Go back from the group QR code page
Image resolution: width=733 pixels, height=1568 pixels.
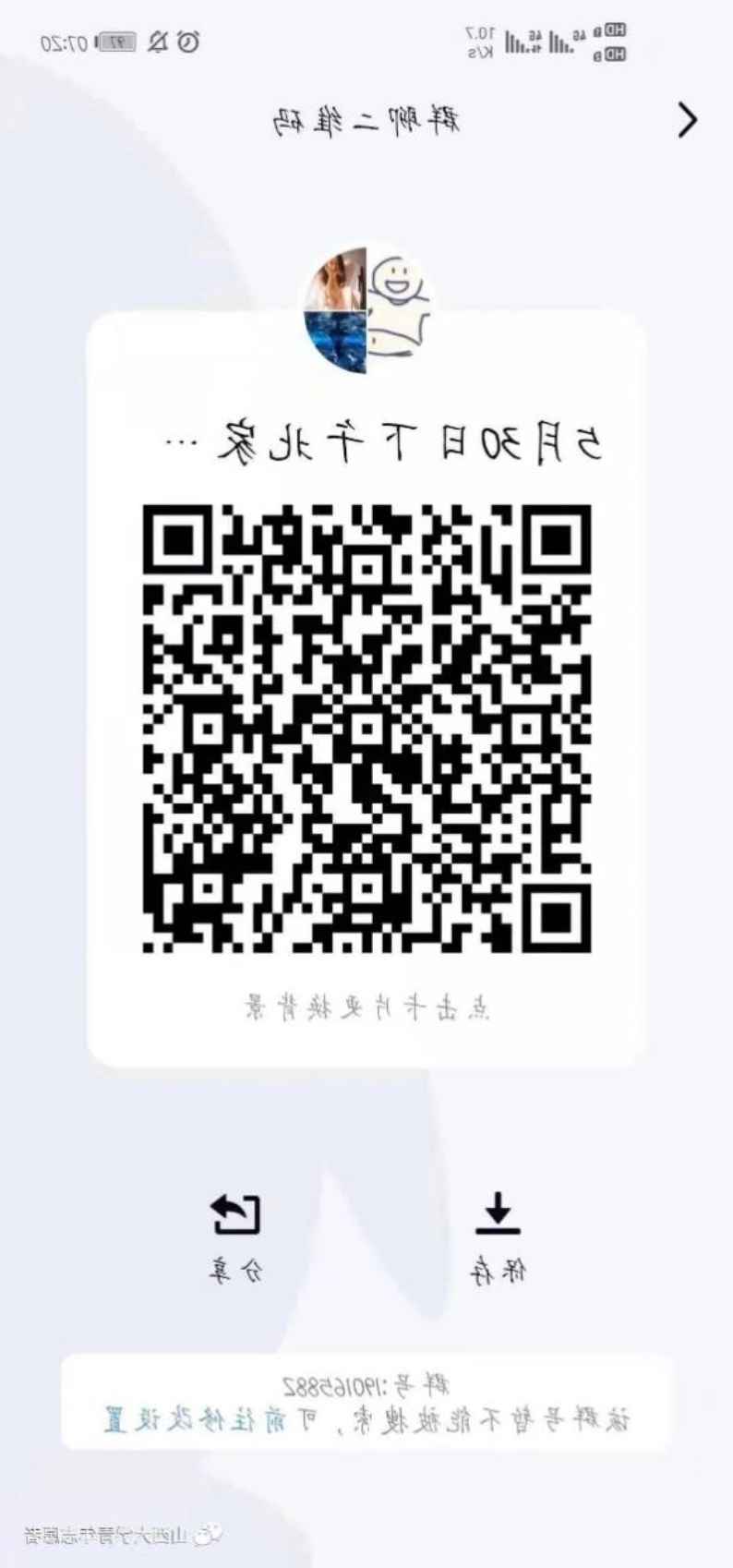coord(687,120)
